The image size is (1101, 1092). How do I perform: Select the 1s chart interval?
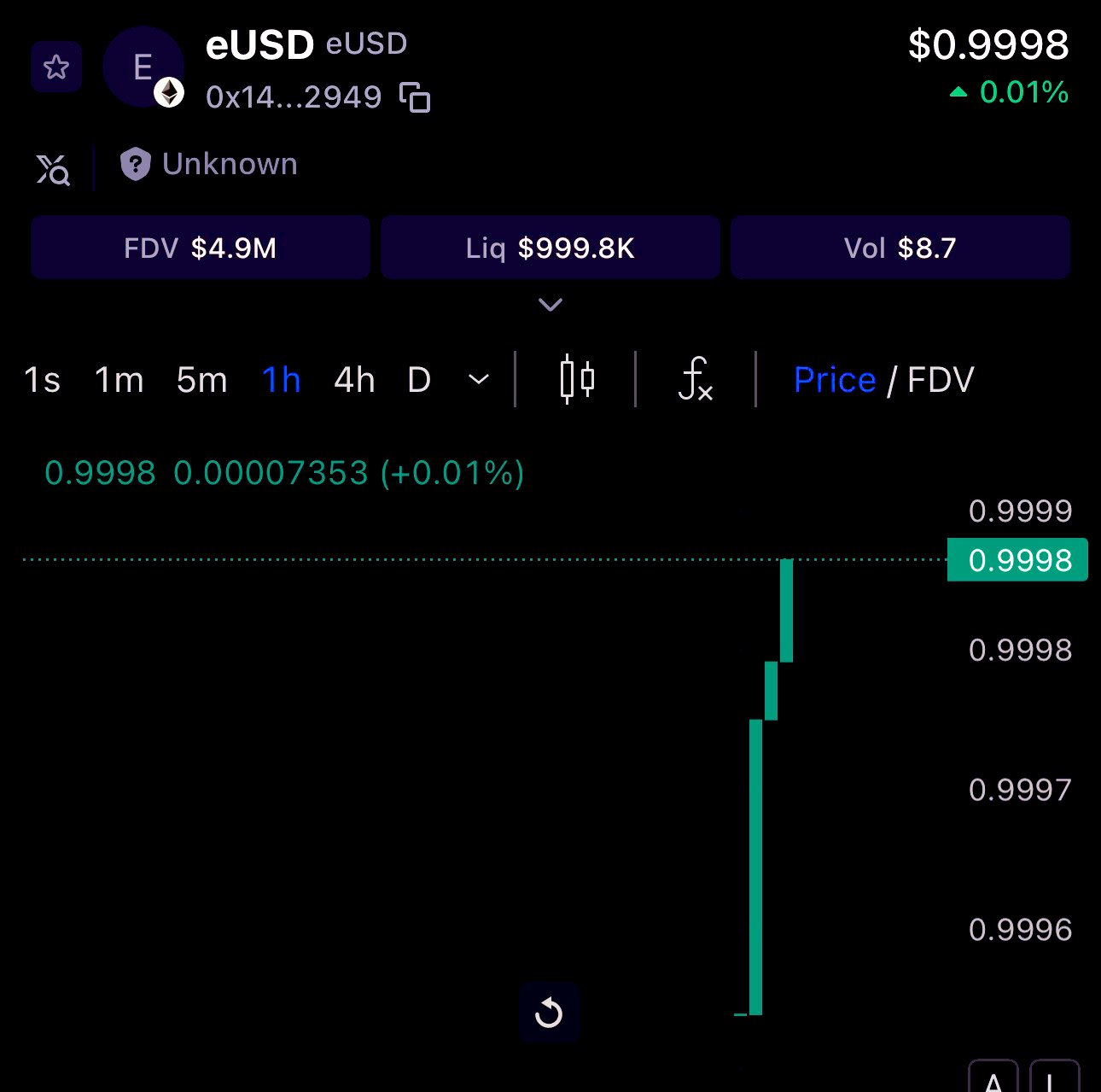42,380
